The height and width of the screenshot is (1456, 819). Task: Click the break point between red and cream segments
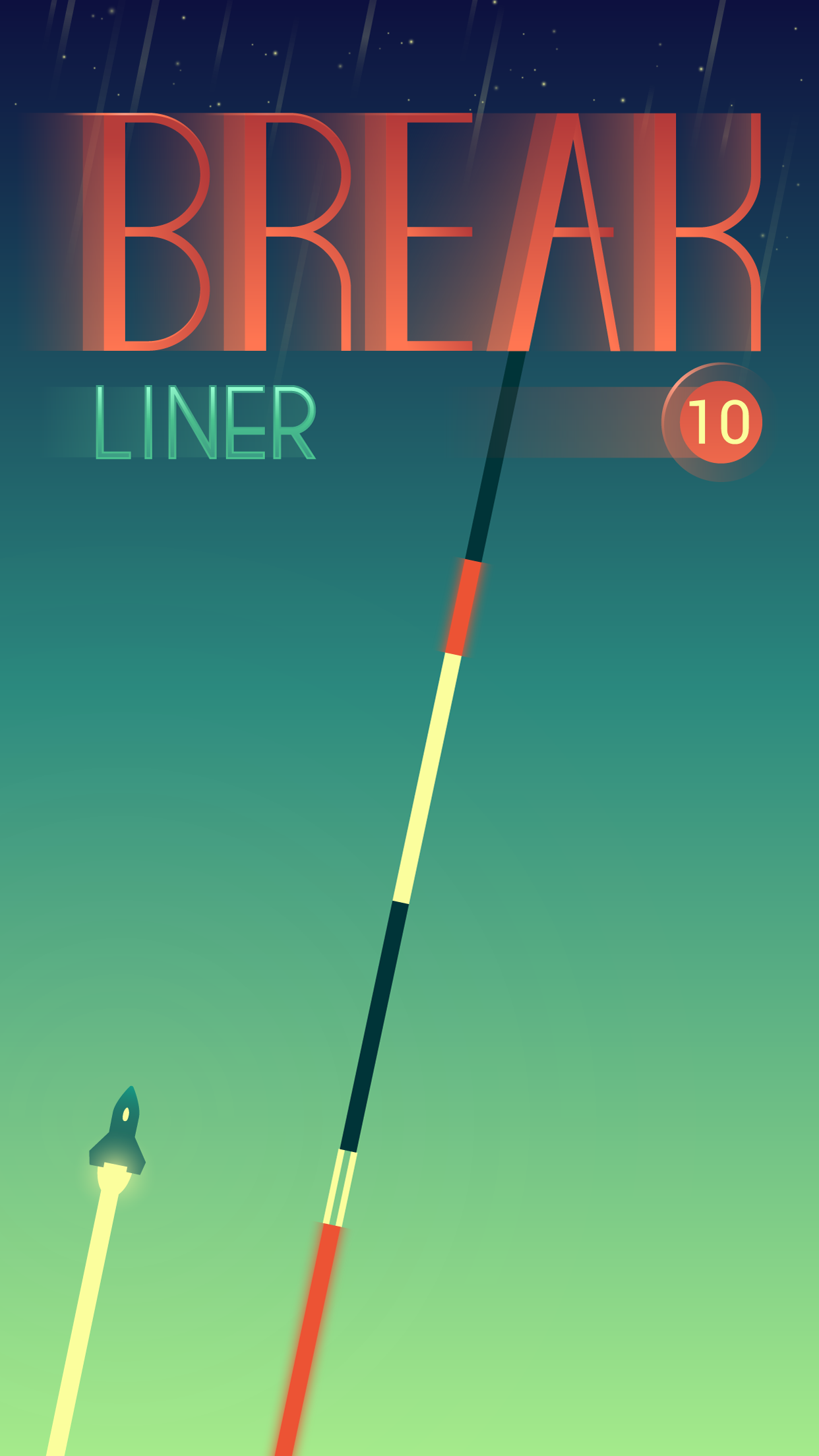coord(454,653)
